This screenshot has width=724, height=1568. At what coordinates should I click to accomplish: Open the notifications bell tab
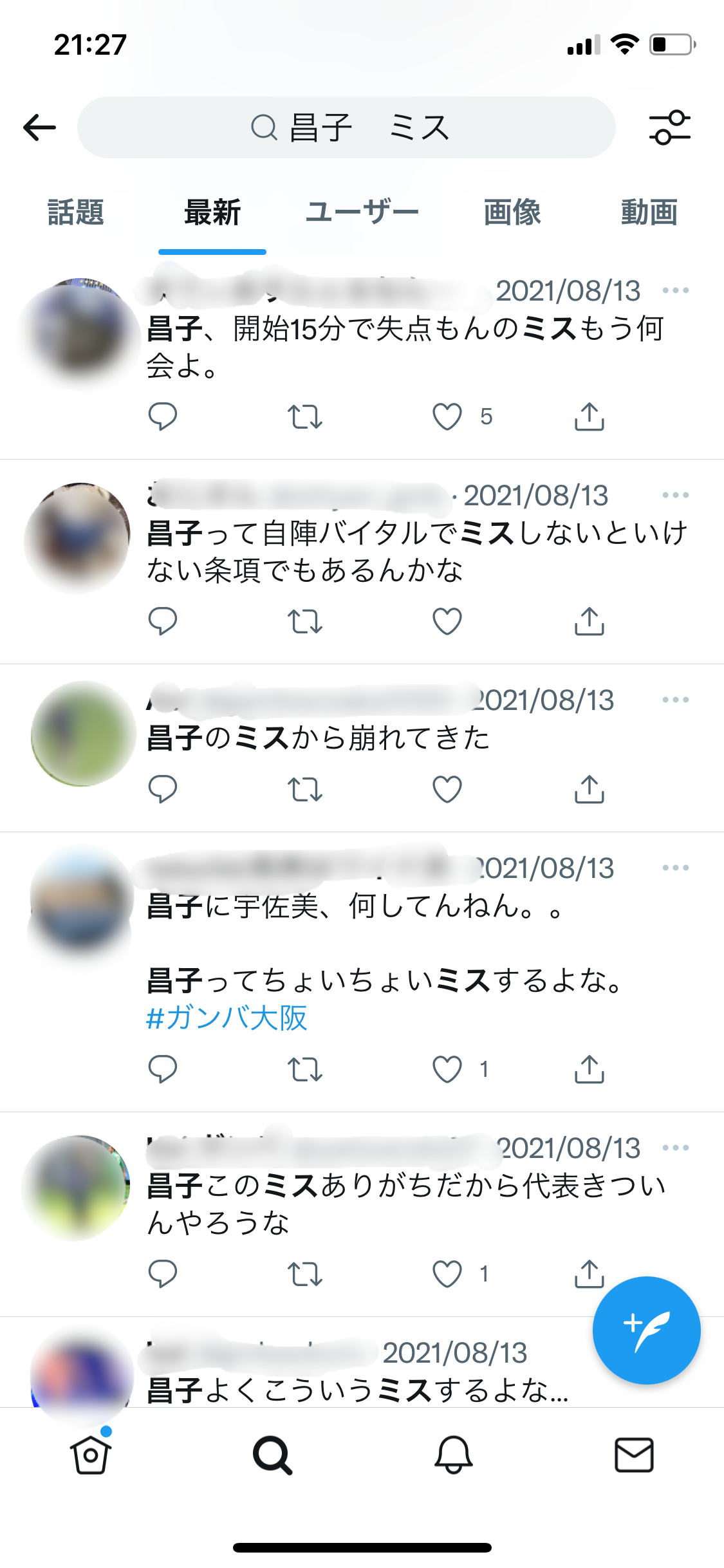pyautogui.click(x=454, y=1455)
